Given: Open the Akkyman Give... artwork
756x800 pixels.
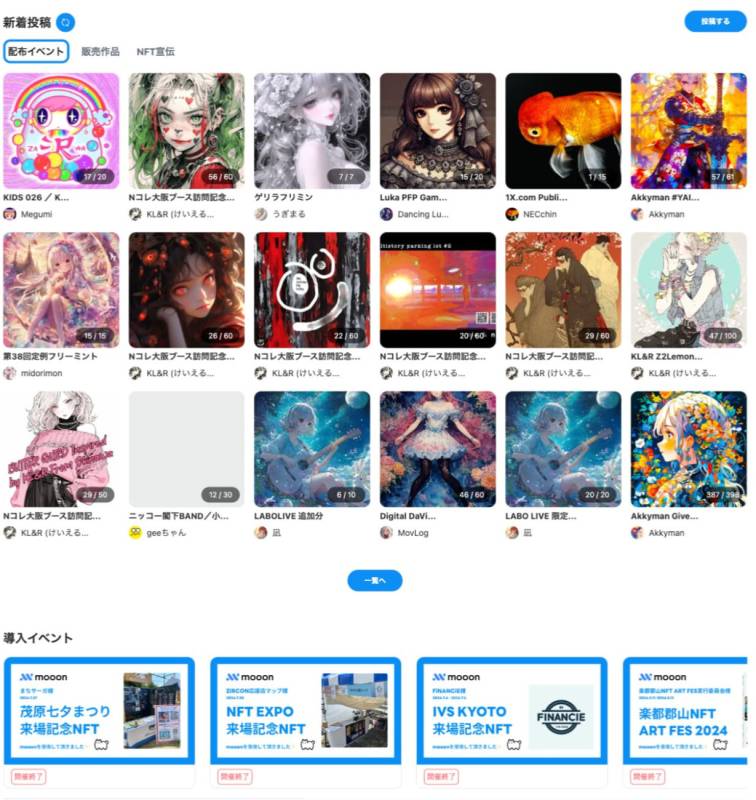Looking at the screenshot, I should (x=688, y=449).
